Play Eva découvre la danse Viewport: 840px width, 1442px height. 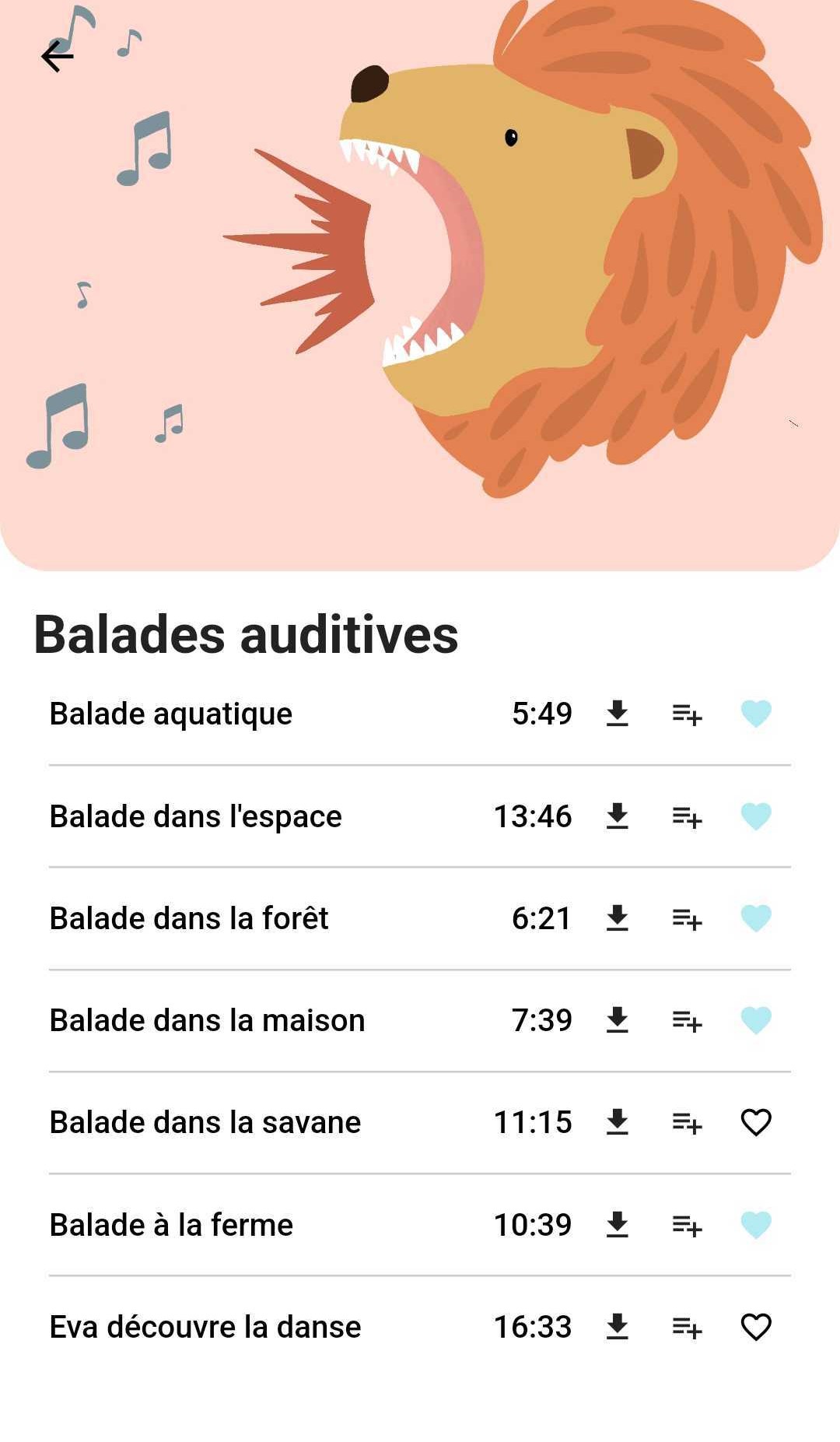click(x=205, y=1327)
